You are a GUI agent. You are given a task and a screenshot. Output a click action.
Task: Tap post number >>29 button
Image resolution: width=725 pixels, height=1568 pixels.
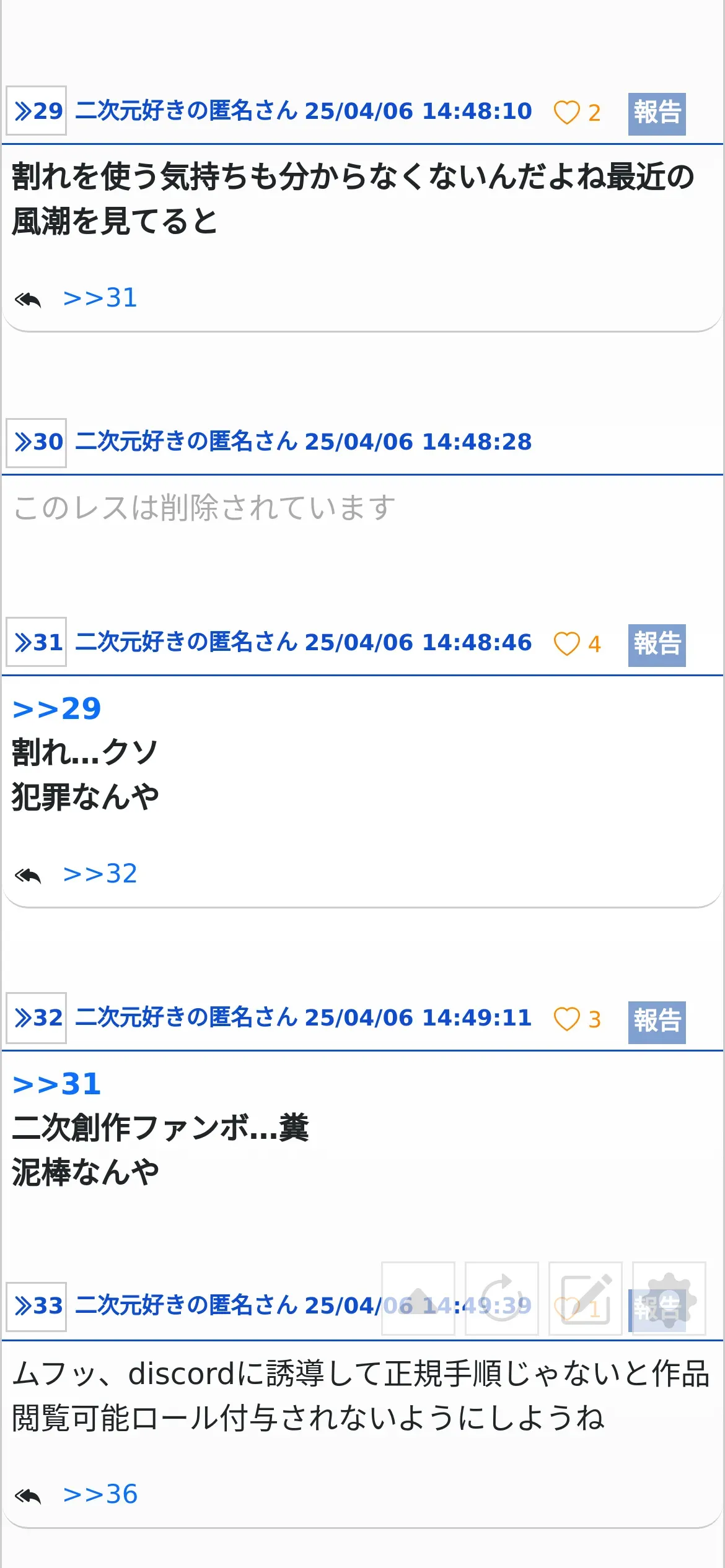(x=37, y=111)
